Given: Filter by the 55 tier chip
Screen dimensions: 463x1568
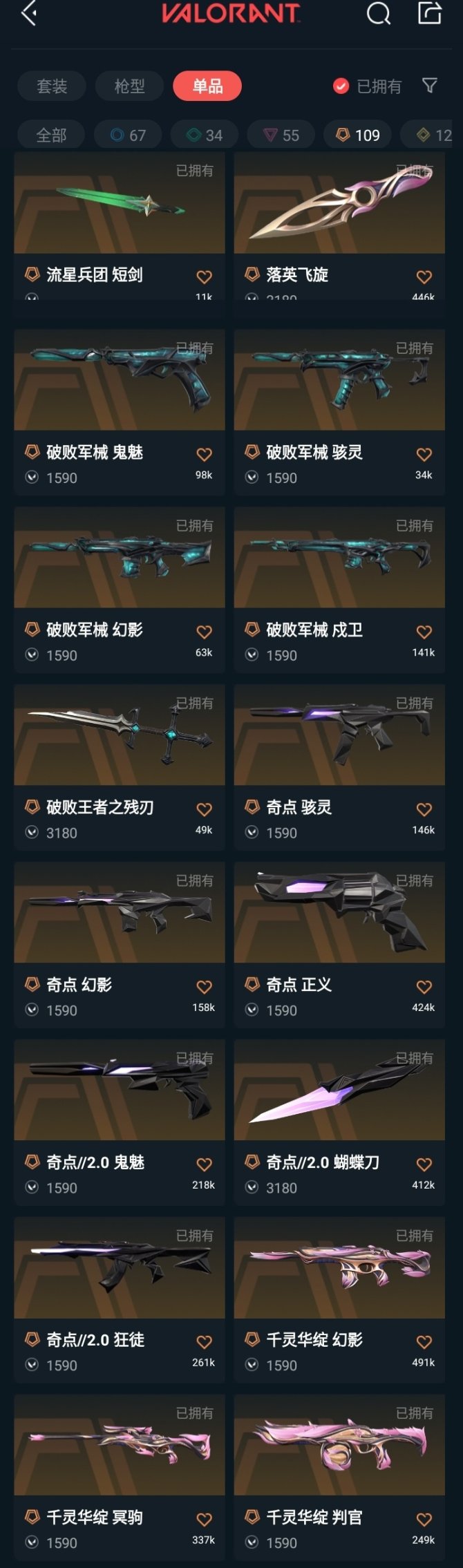Looking at the screenshot, I should click(x=281, y=135).
